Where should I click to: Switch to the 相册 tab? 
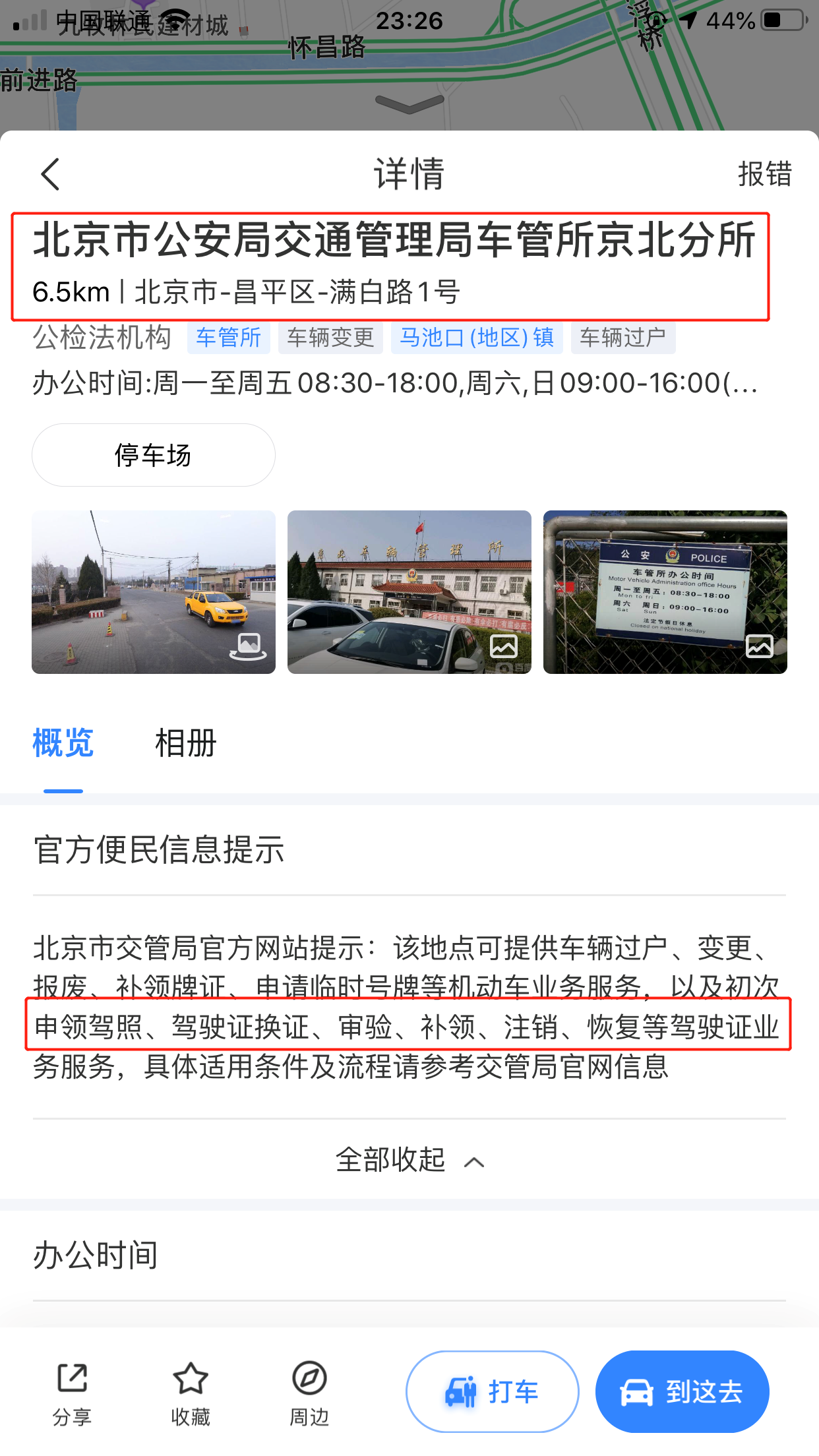185,743
